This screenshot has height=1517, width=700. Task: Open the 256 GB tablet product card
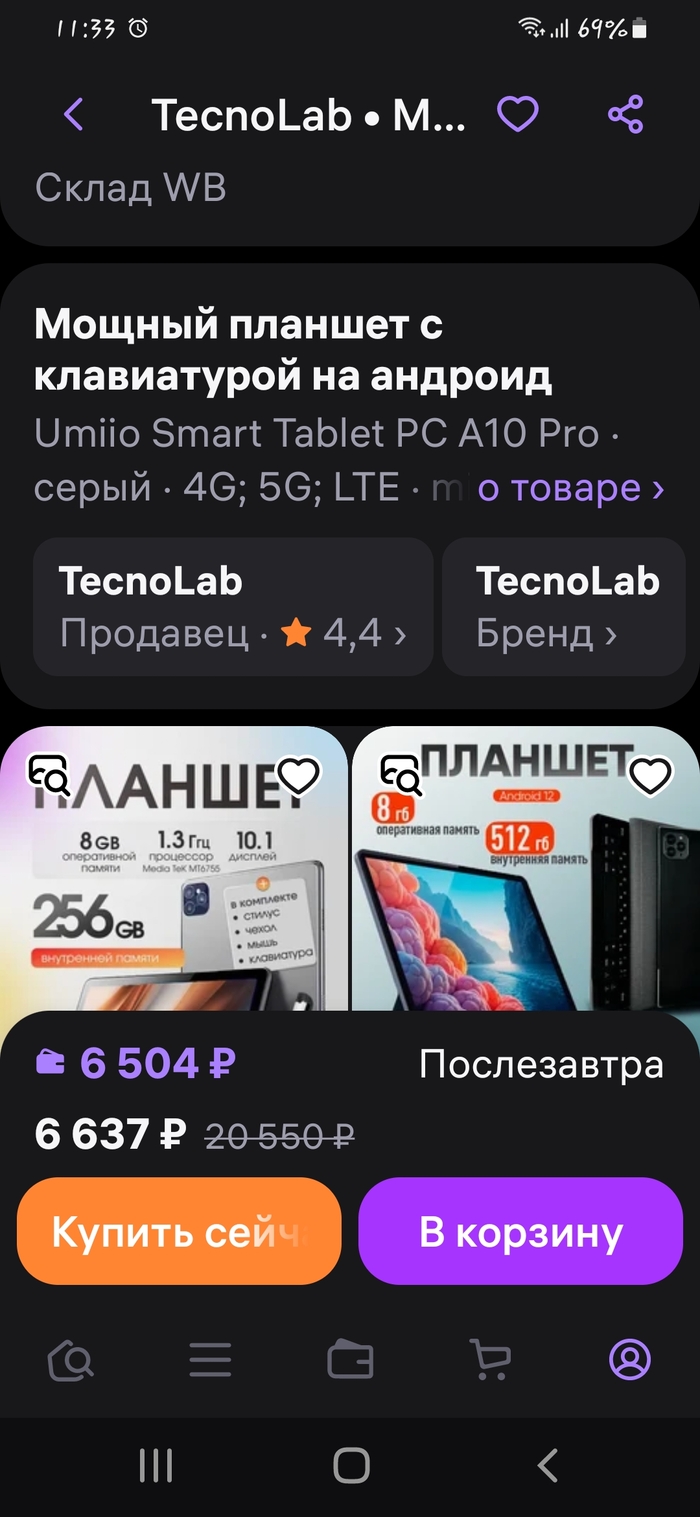pos(174,900)
